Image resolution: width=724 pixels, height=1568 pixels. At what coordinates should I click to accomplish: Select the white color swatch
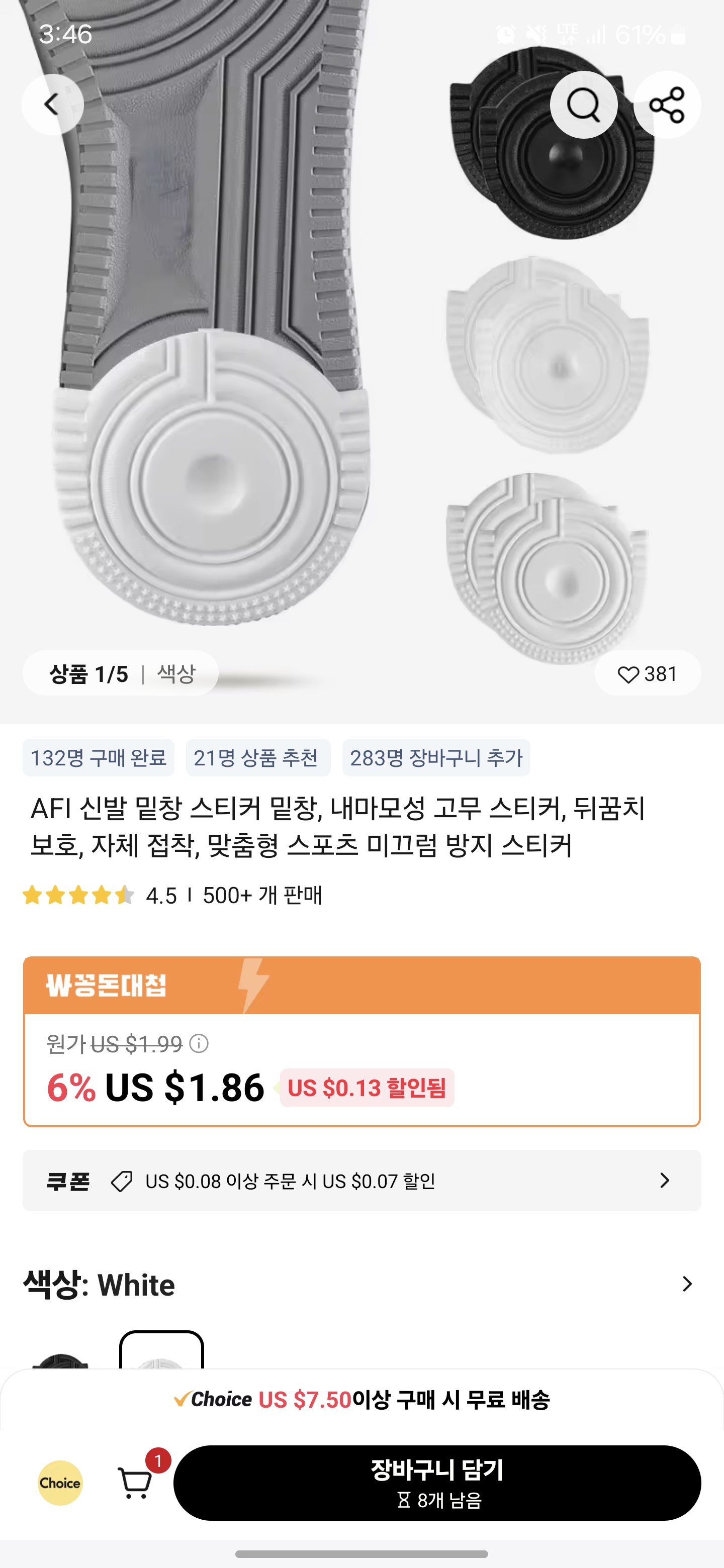tap(161, 1351)
